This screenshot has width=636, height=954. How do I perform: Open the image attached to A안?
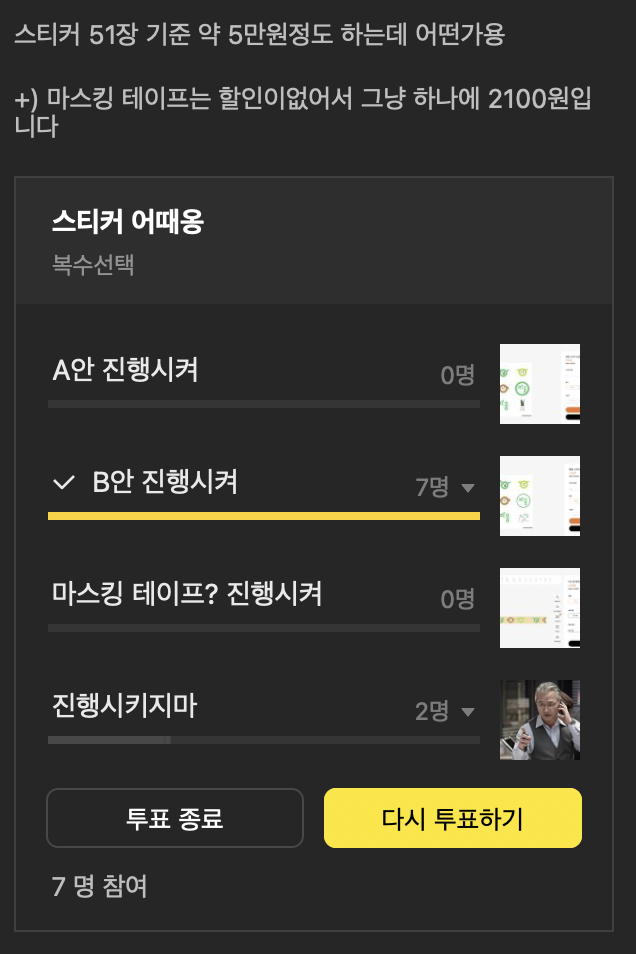coord(540,384)
